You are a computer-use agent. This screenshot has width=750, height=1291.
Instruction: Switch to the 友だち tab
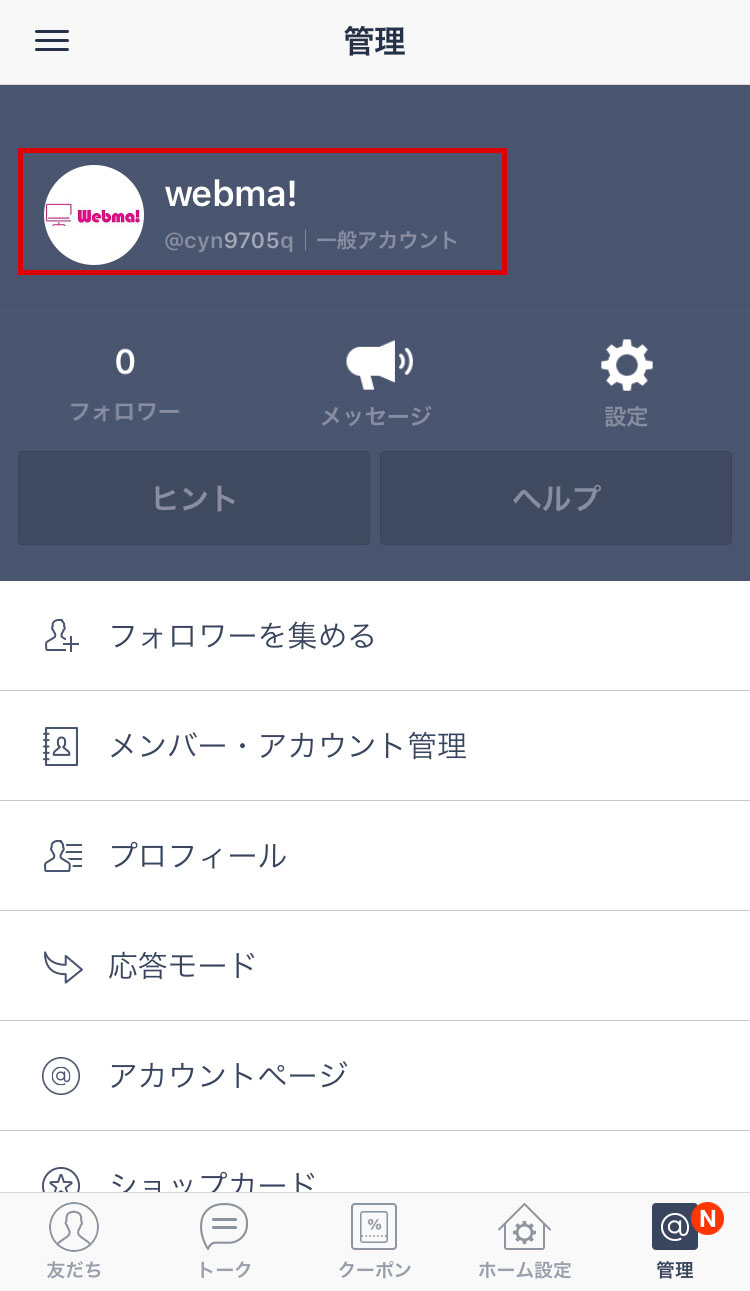(x=74, y=1241)
